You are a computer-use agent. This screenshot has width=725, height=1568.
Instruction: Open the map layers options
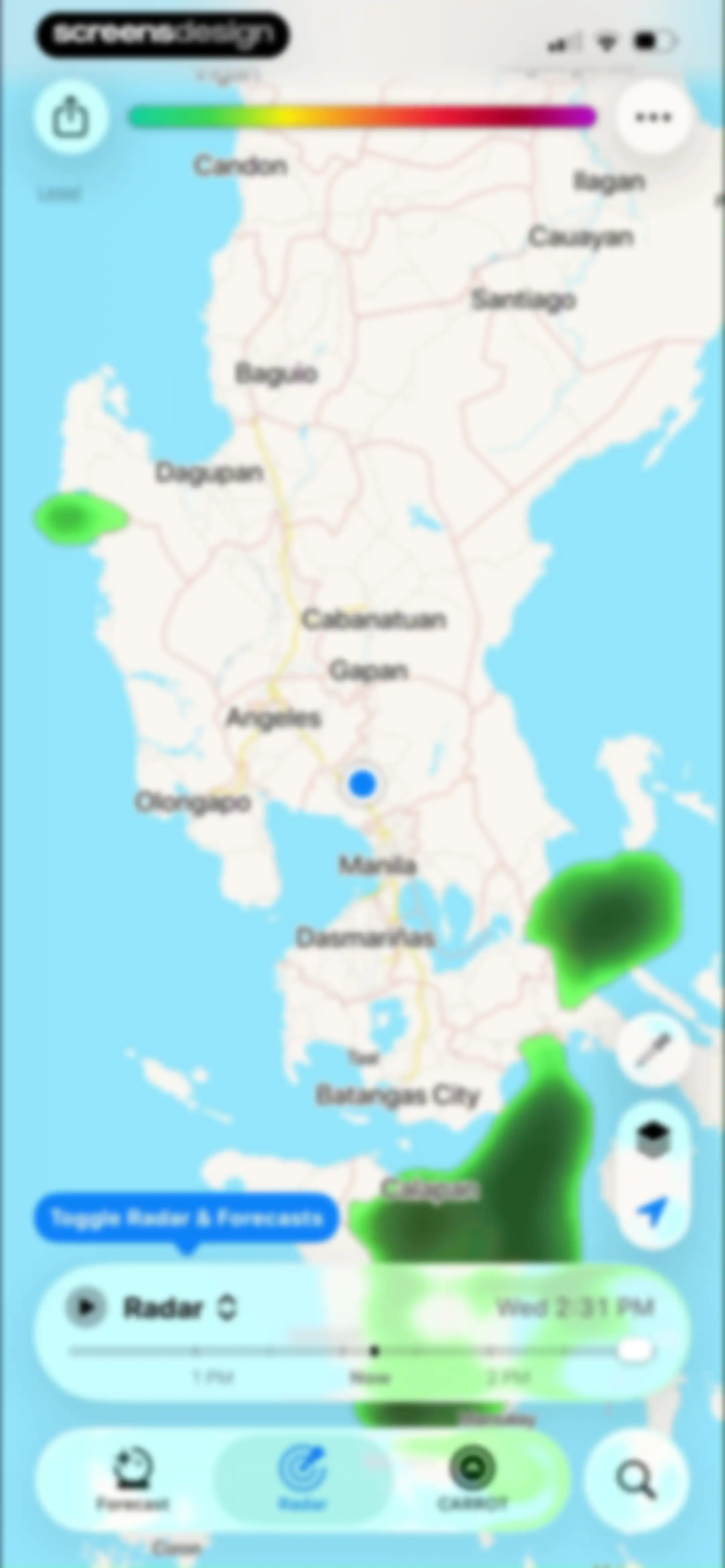(652, 1137)
